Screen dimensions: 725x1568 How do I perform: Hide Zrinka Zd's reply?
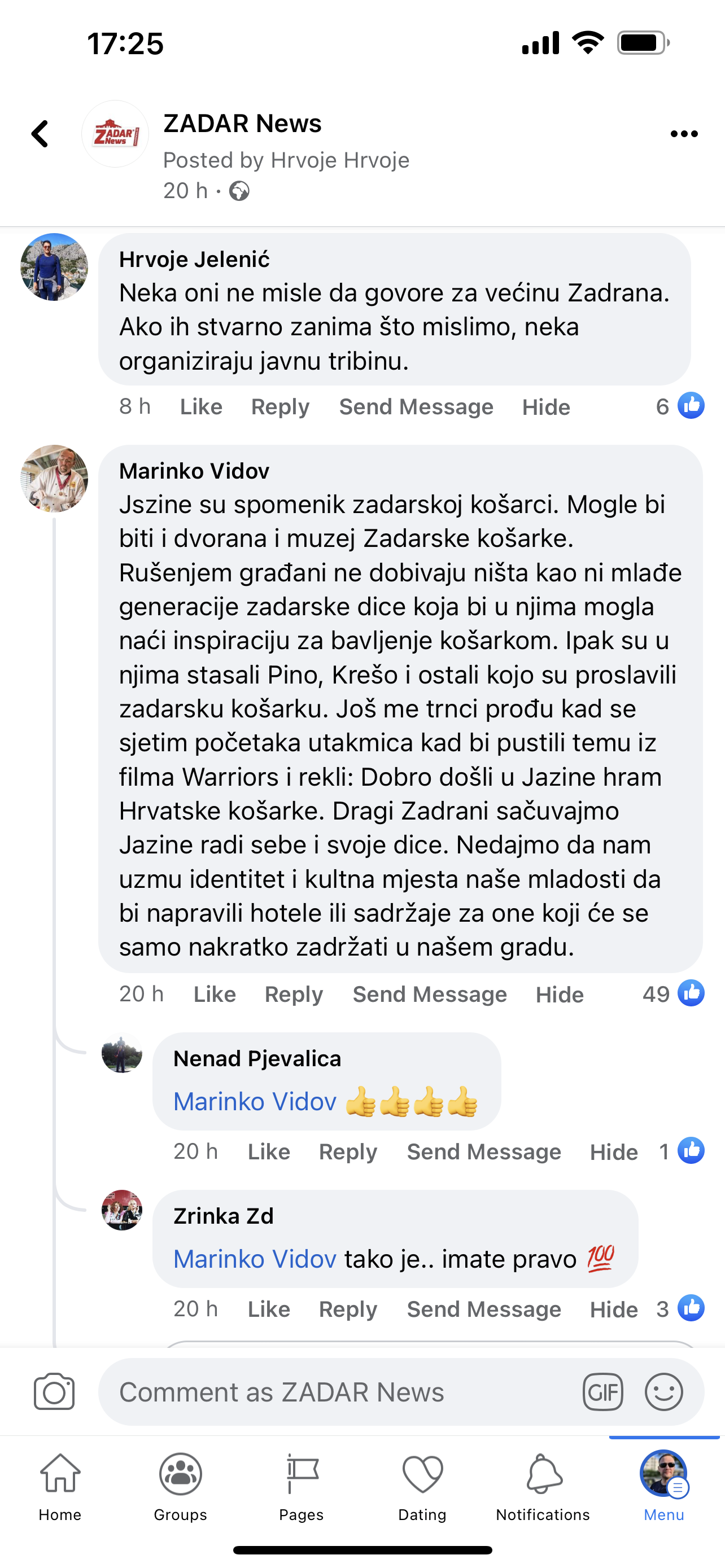point(613,1309)
